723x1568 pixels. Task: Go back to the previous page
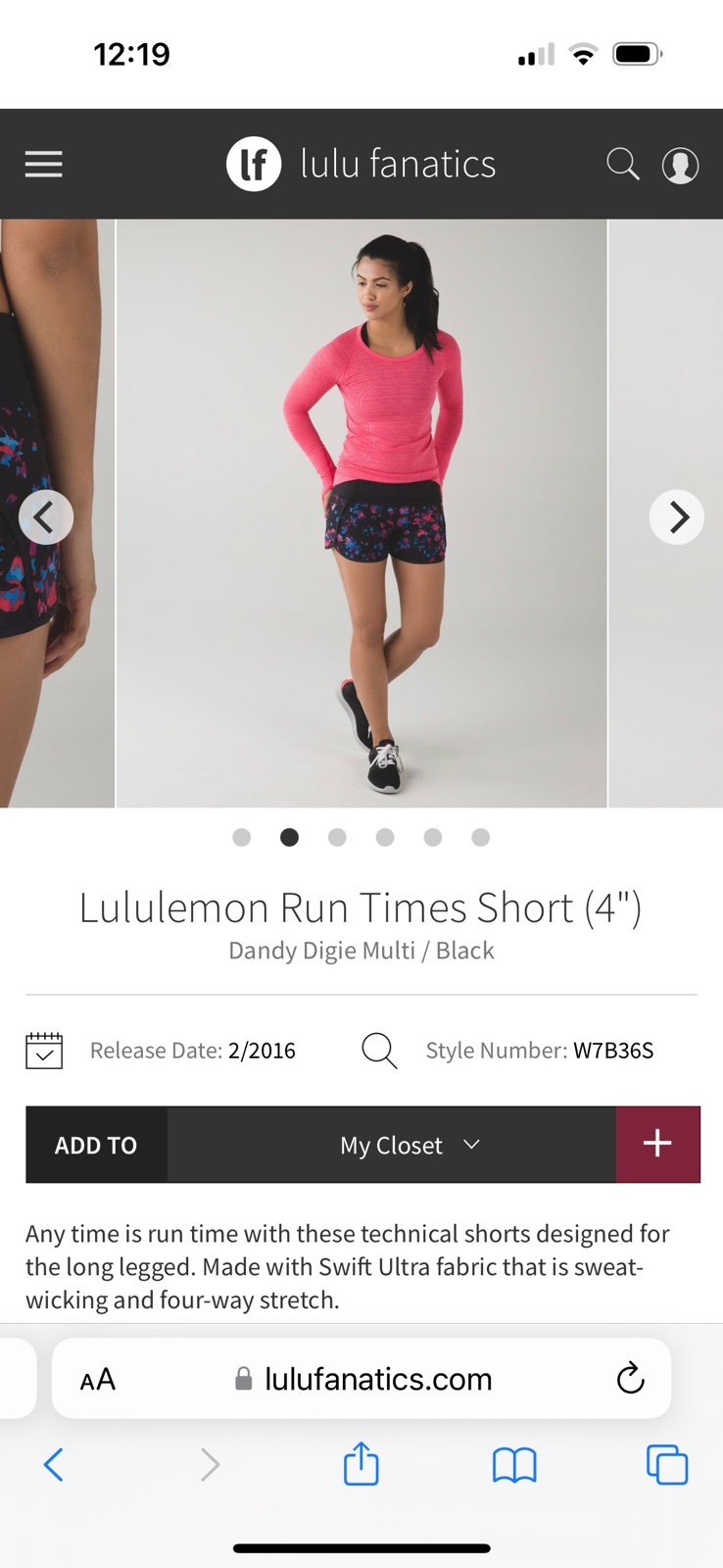pos(54,1465)
